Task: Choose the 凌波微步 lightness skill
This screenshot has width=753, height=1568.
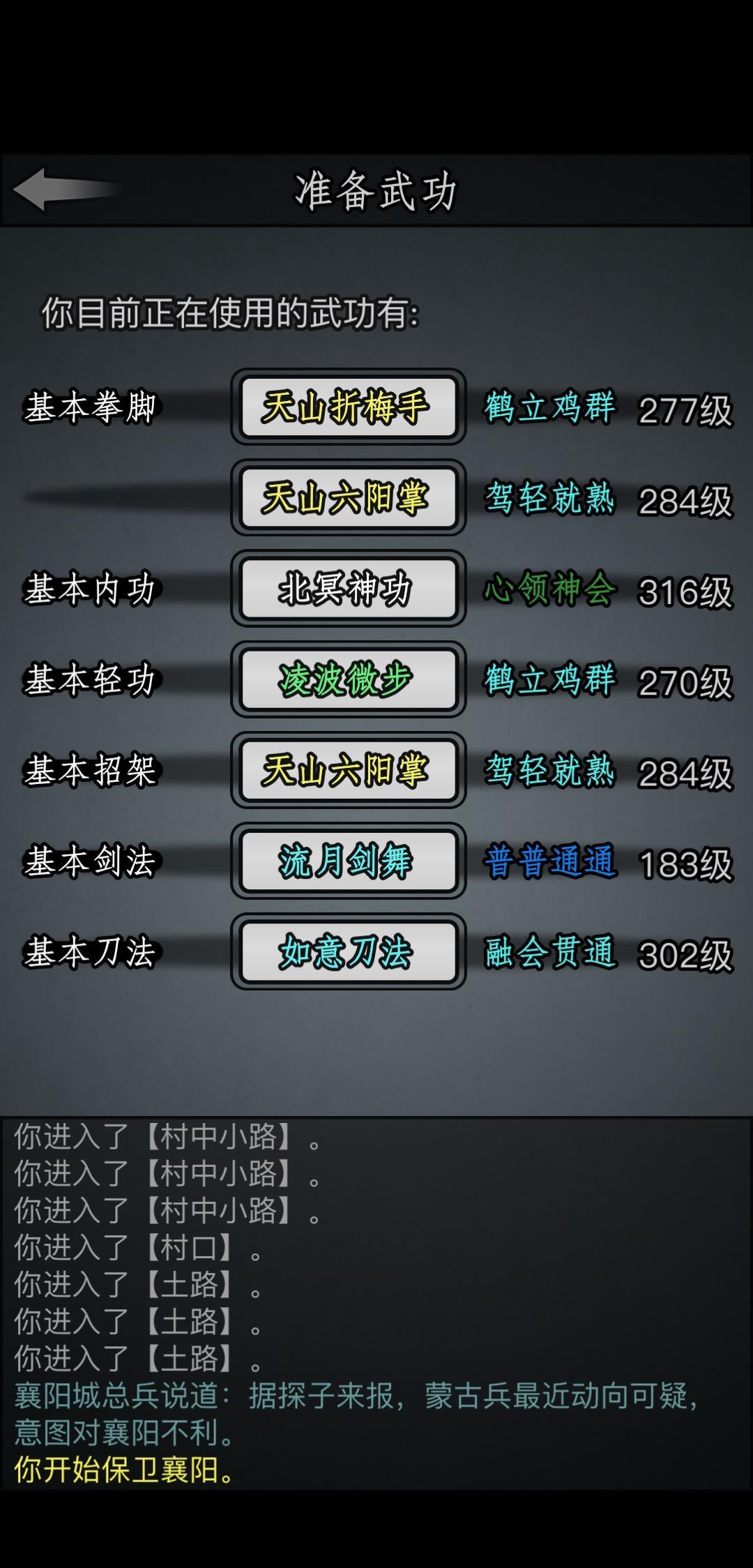Action: [x=348, y=679]
